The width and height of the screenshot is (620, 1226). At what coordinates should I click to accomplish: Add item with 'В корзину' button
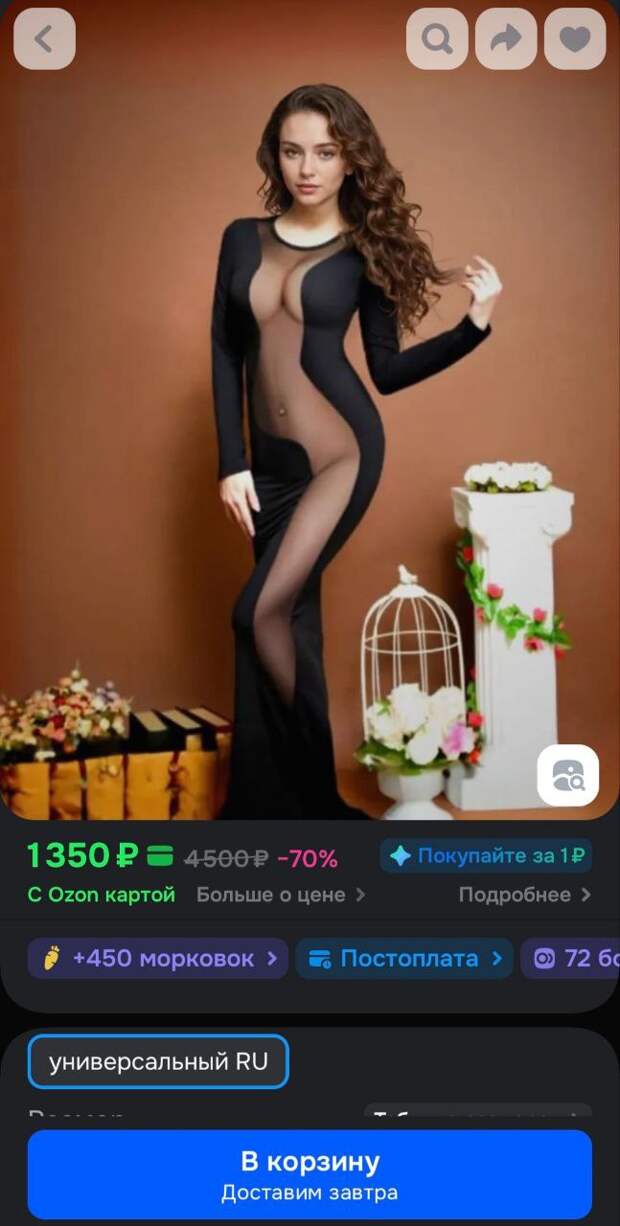pos(310,1174)
